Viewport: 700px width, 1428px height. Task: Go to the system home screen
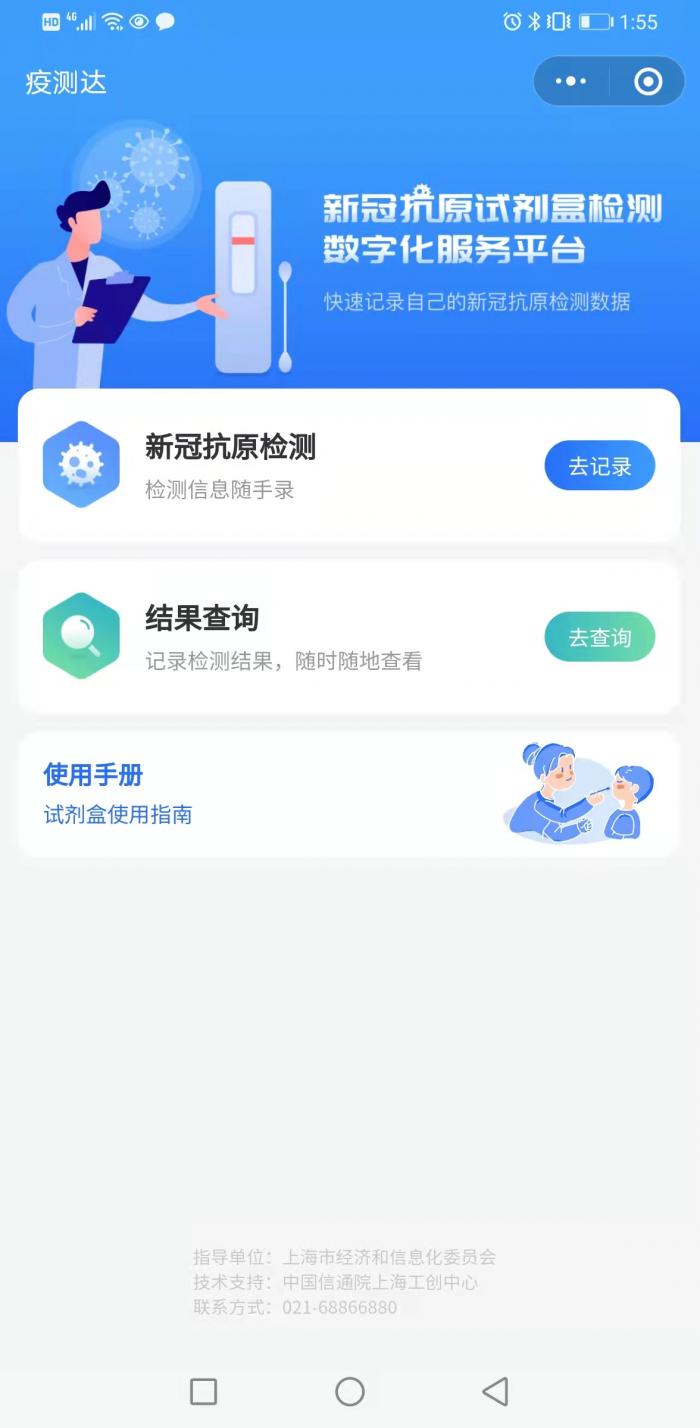click(350, 1391)
